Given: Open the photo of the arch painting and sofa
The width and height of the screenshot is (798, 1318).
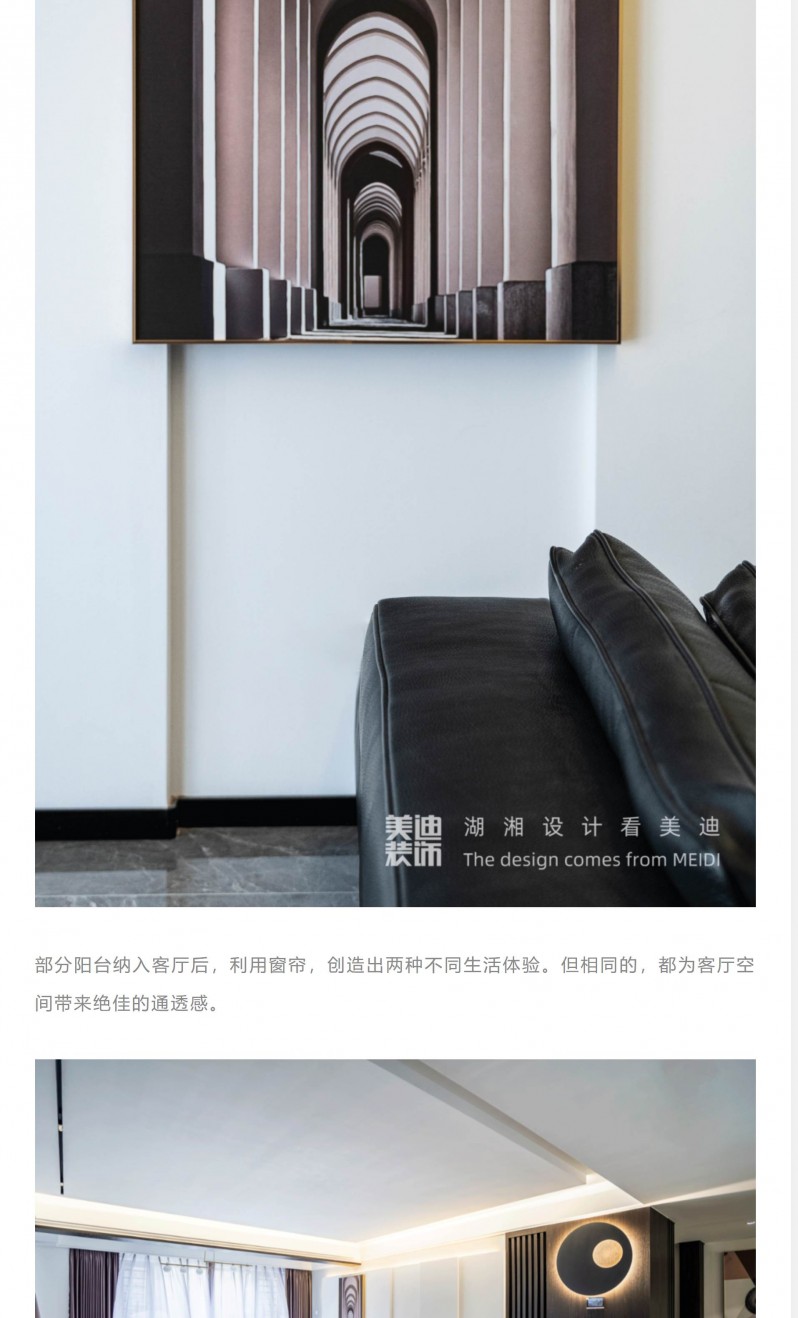Looking at the screenshot, I should 395,450.
